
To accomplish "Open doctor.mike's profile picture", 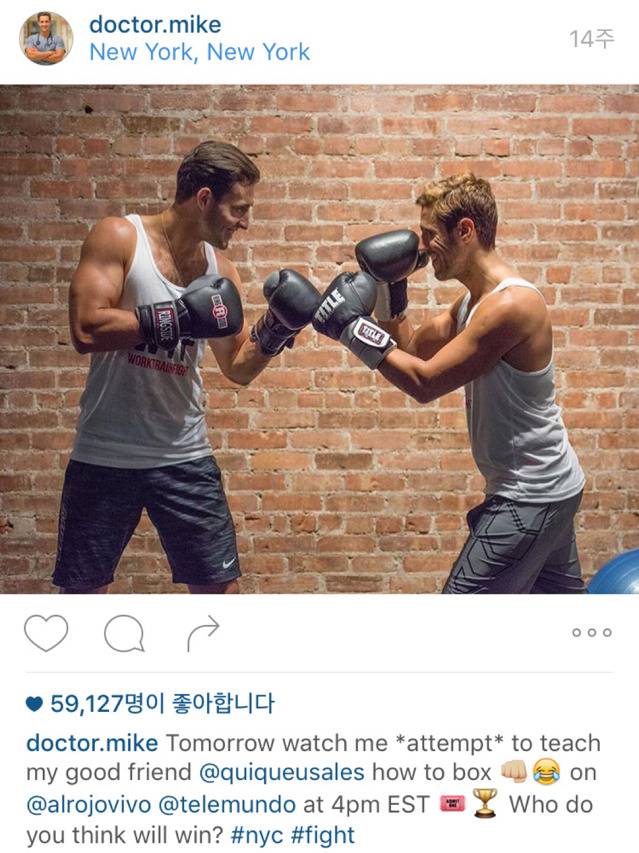I will click(x=46, y=39).
